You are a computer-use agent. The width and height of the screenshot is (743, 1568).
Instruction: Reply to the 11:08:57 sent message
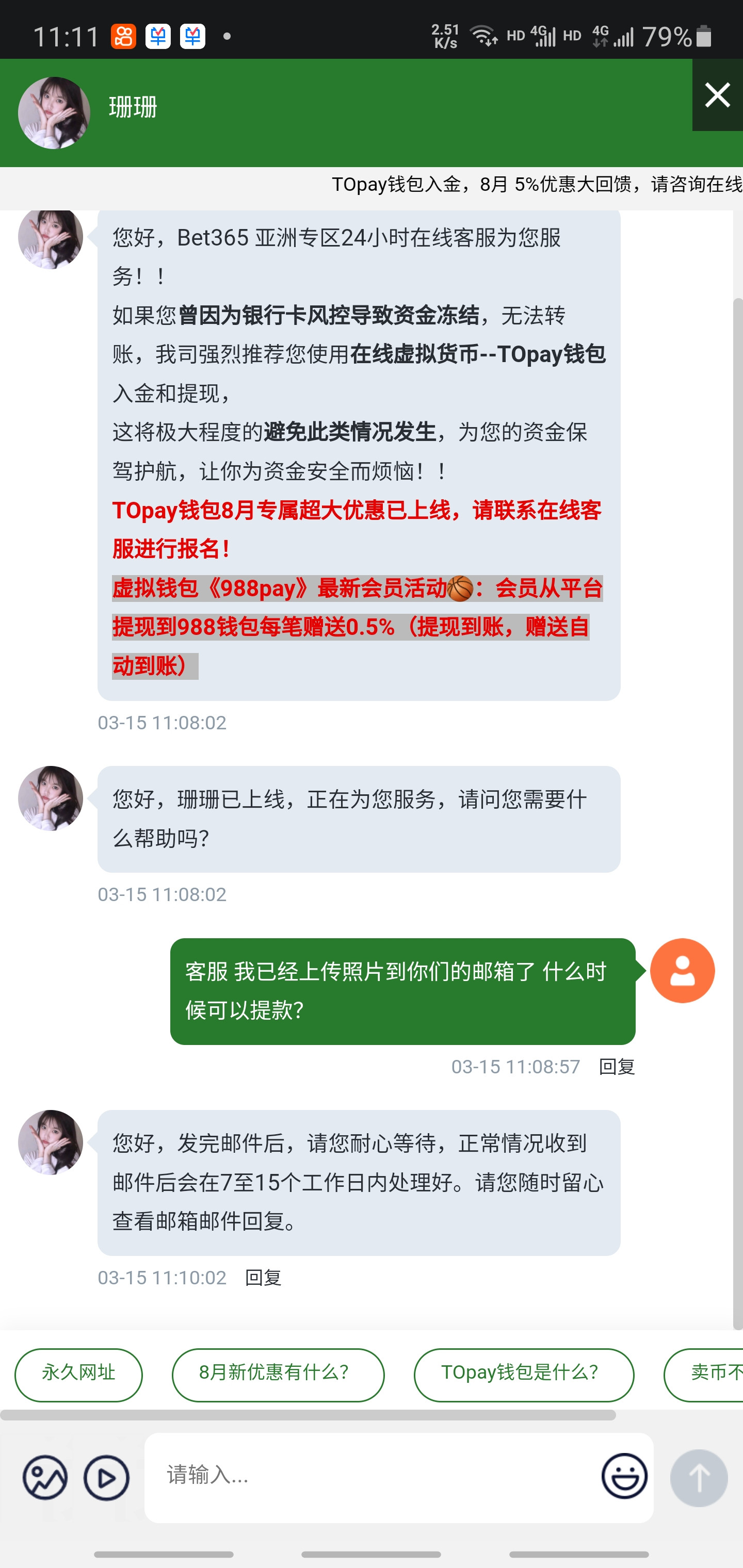point(616,1067)
